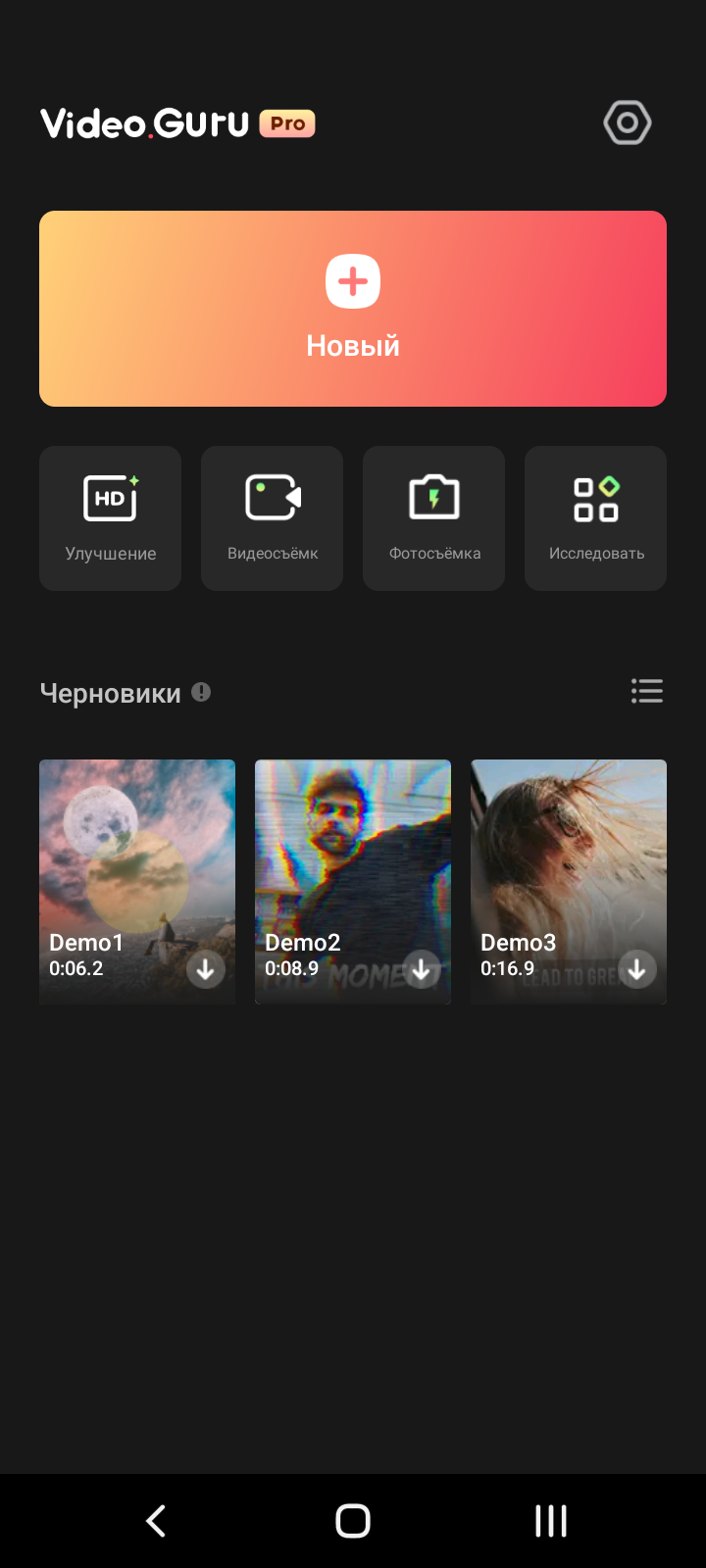706x1568 pixels.
Task: Open the Улучшение HD enhance tool
Action: (110, 518)
